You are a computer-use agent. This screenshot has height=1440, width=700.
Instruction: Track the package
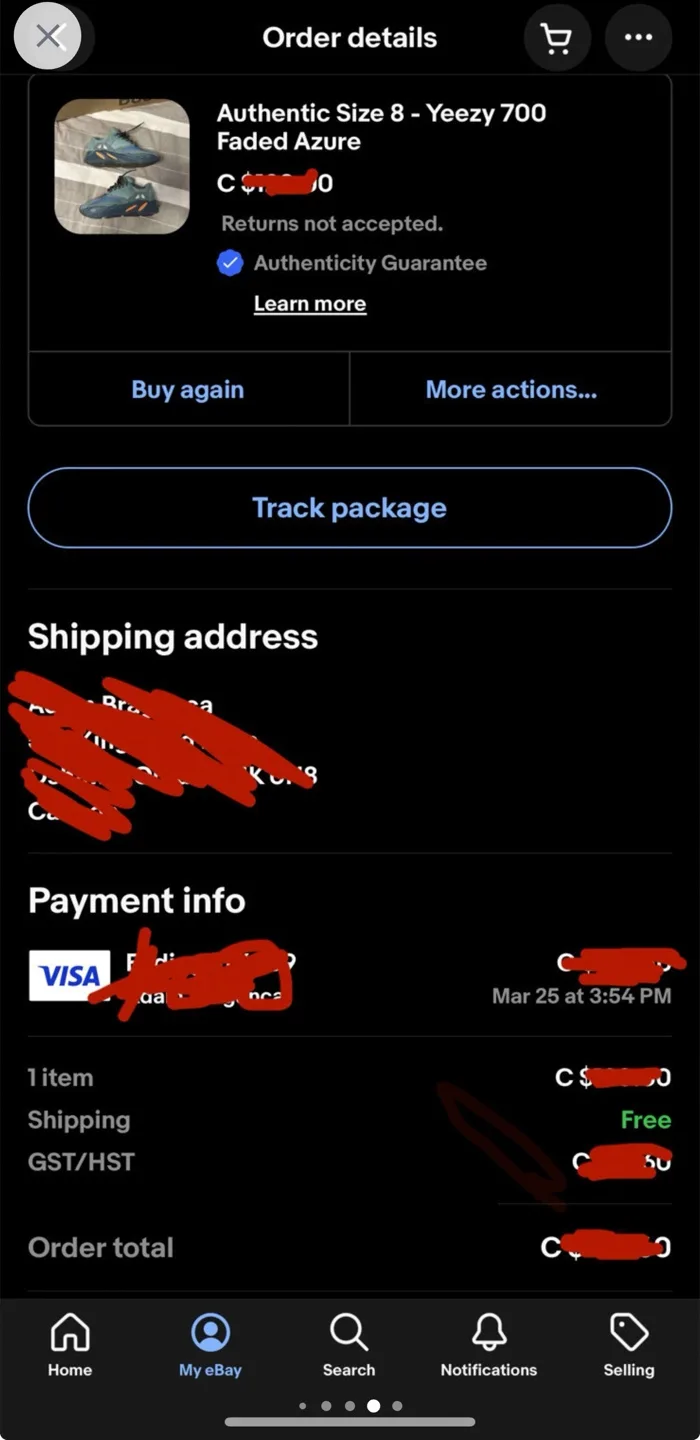[x=349, y=508]
